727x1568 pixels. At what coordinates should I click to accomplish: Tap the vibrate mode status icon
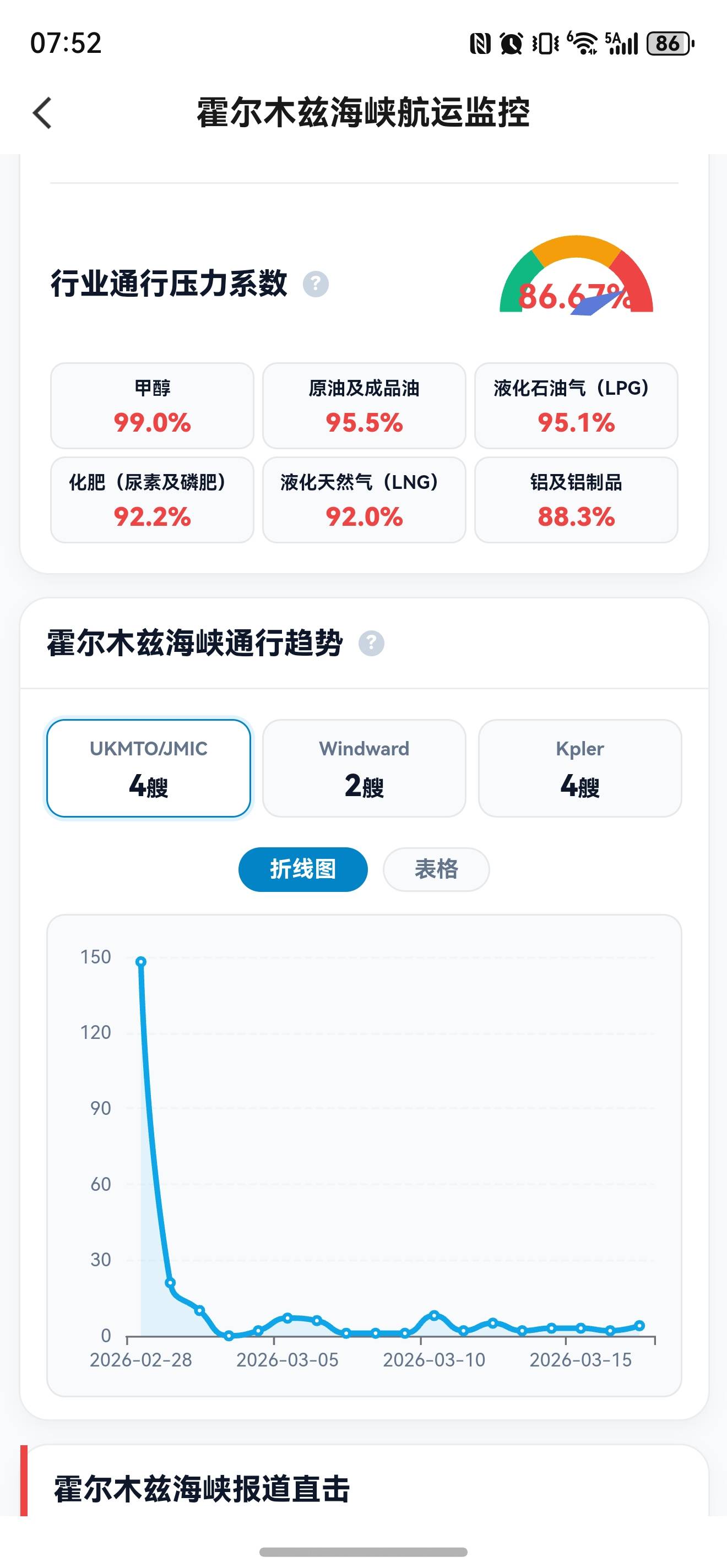544,42
